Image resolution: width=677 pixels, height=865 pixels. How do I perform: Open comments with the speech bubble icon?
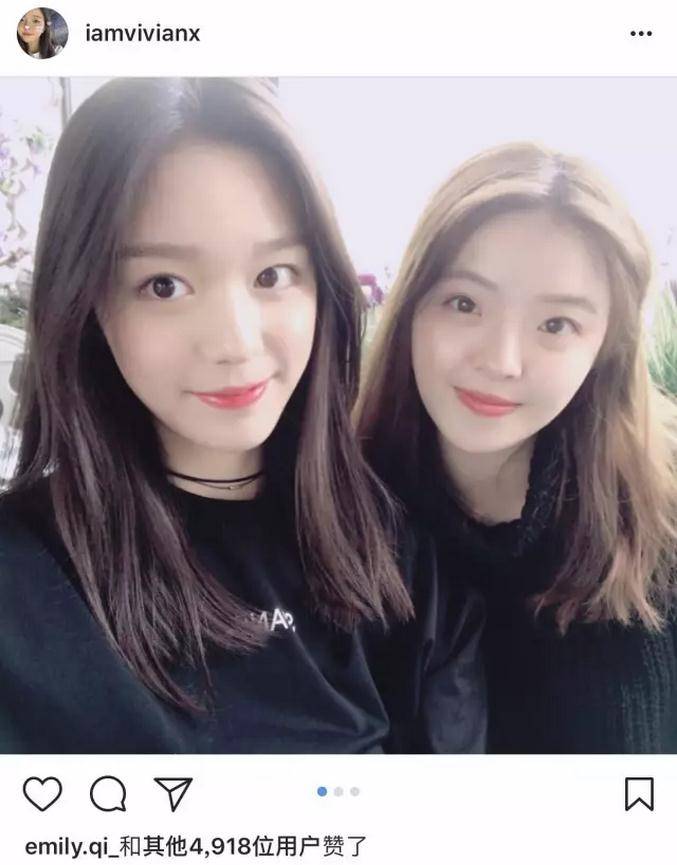(x=108, y=794)
